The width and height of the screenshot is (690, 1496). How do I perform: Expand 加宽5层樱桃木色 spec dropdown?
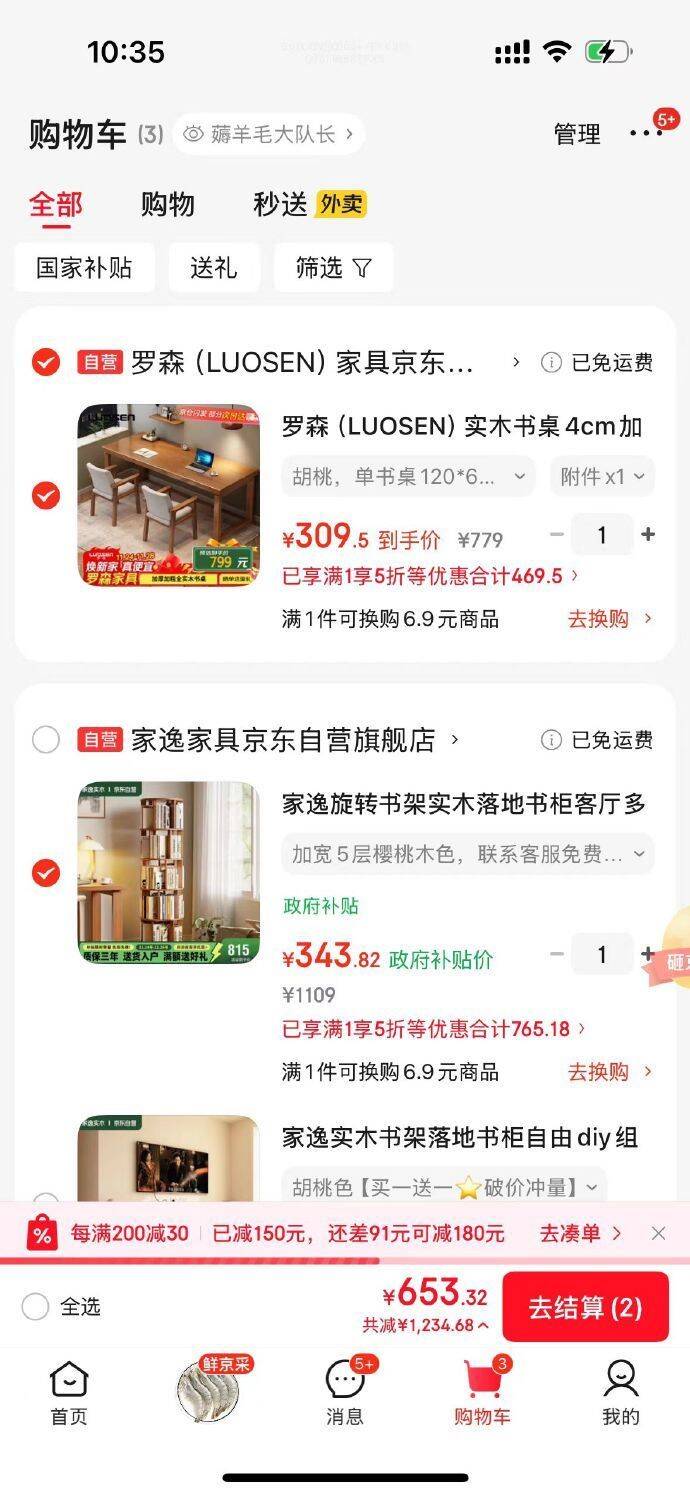[468, 854]
